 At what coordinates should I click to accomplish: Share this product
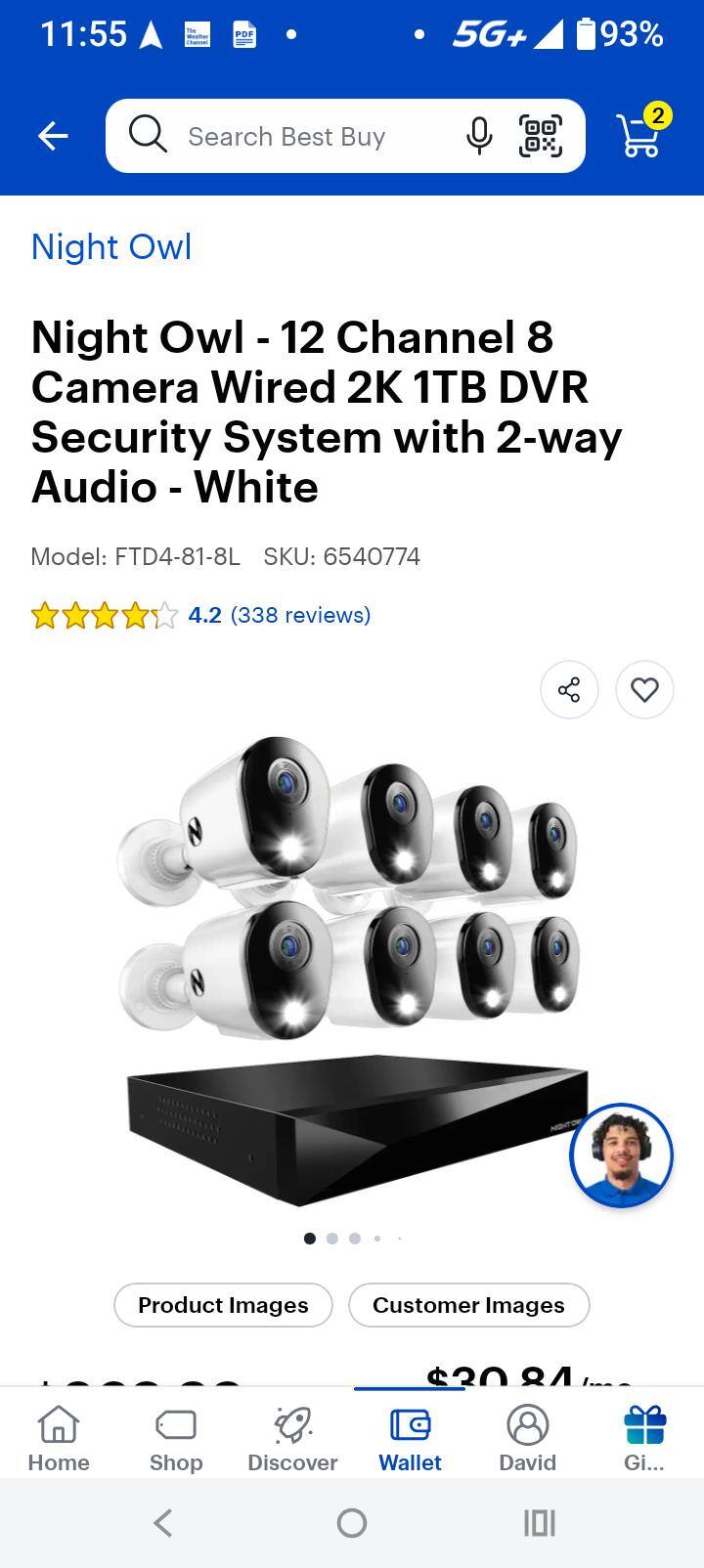pyautogui.click(x=569, y=690)
